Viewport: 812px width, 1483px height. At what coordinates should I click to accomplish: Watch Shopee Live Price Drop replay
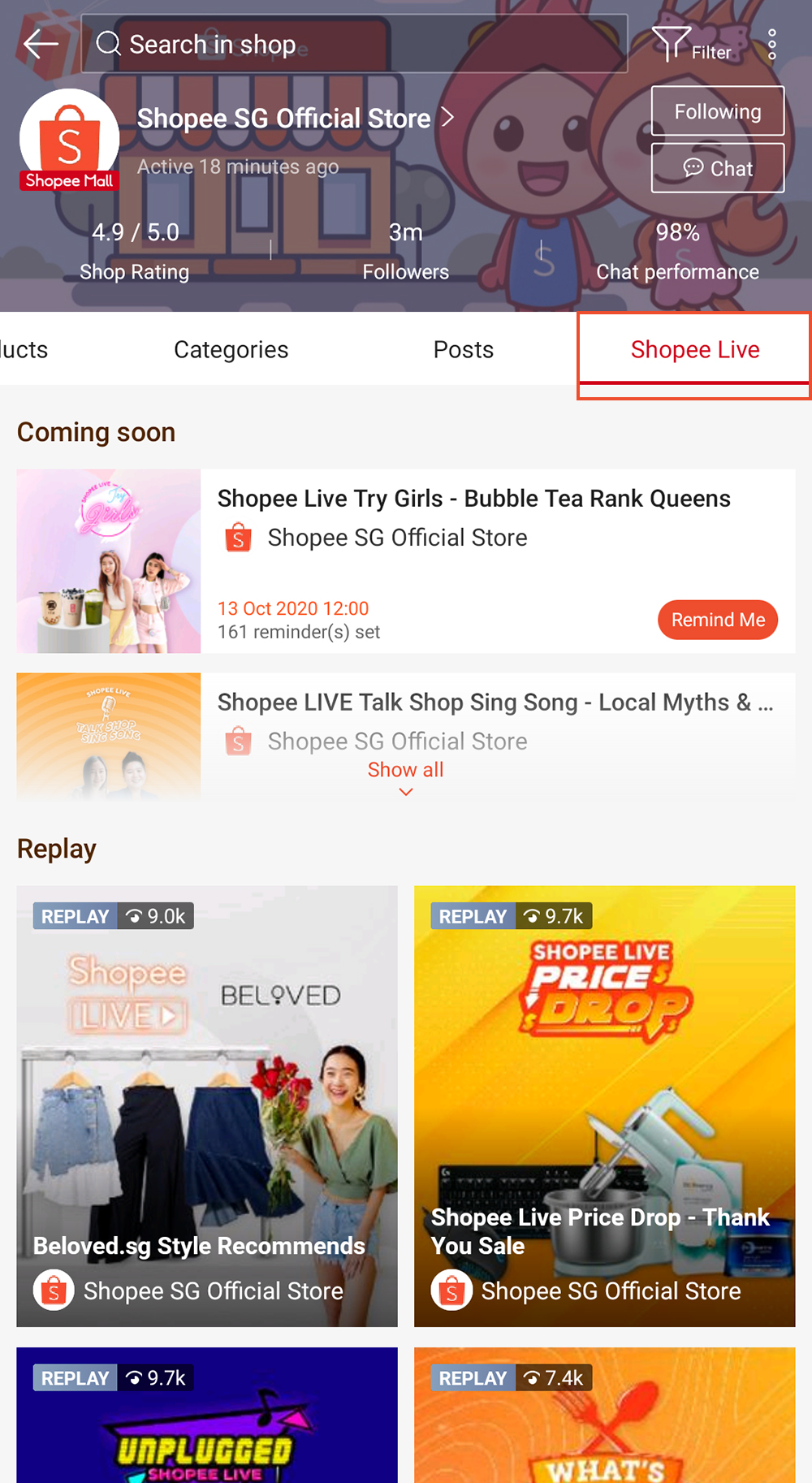pos(604,1105)
